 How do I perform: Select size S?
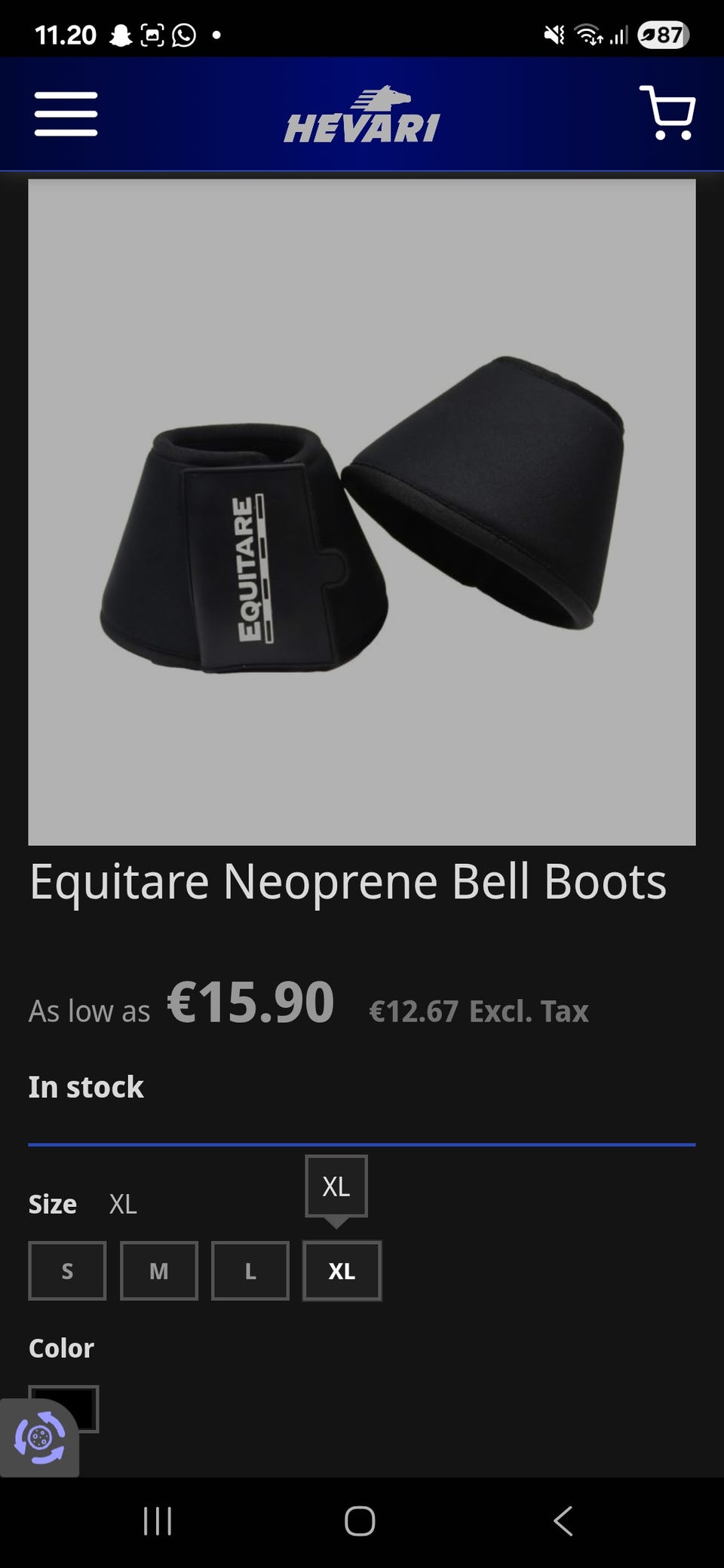click(x=67, y=1271)
